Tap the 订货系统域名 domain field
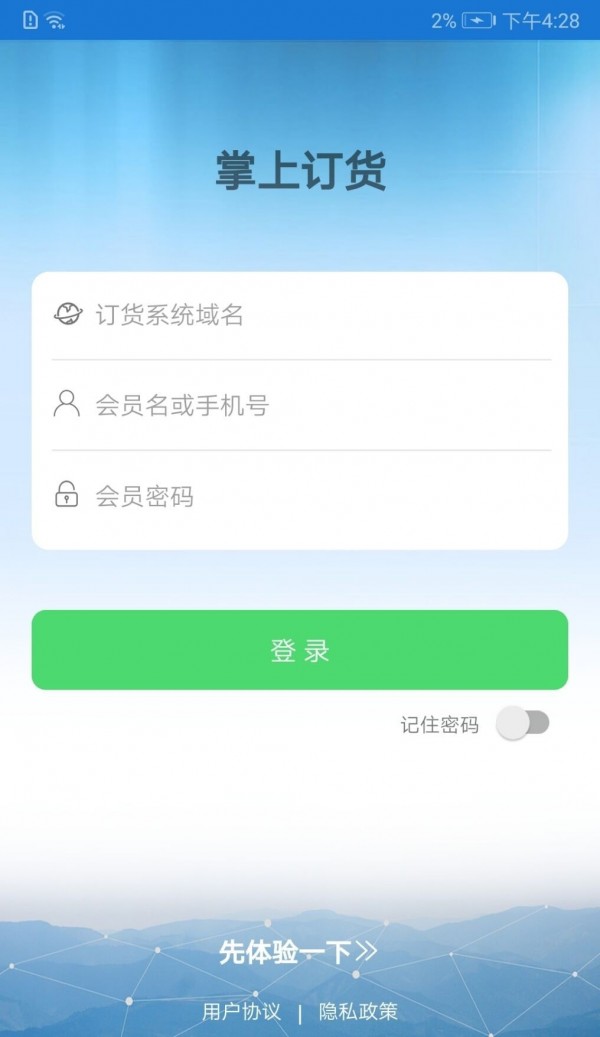The width and height of the screenshot is (600, 1037). point(301,315)
